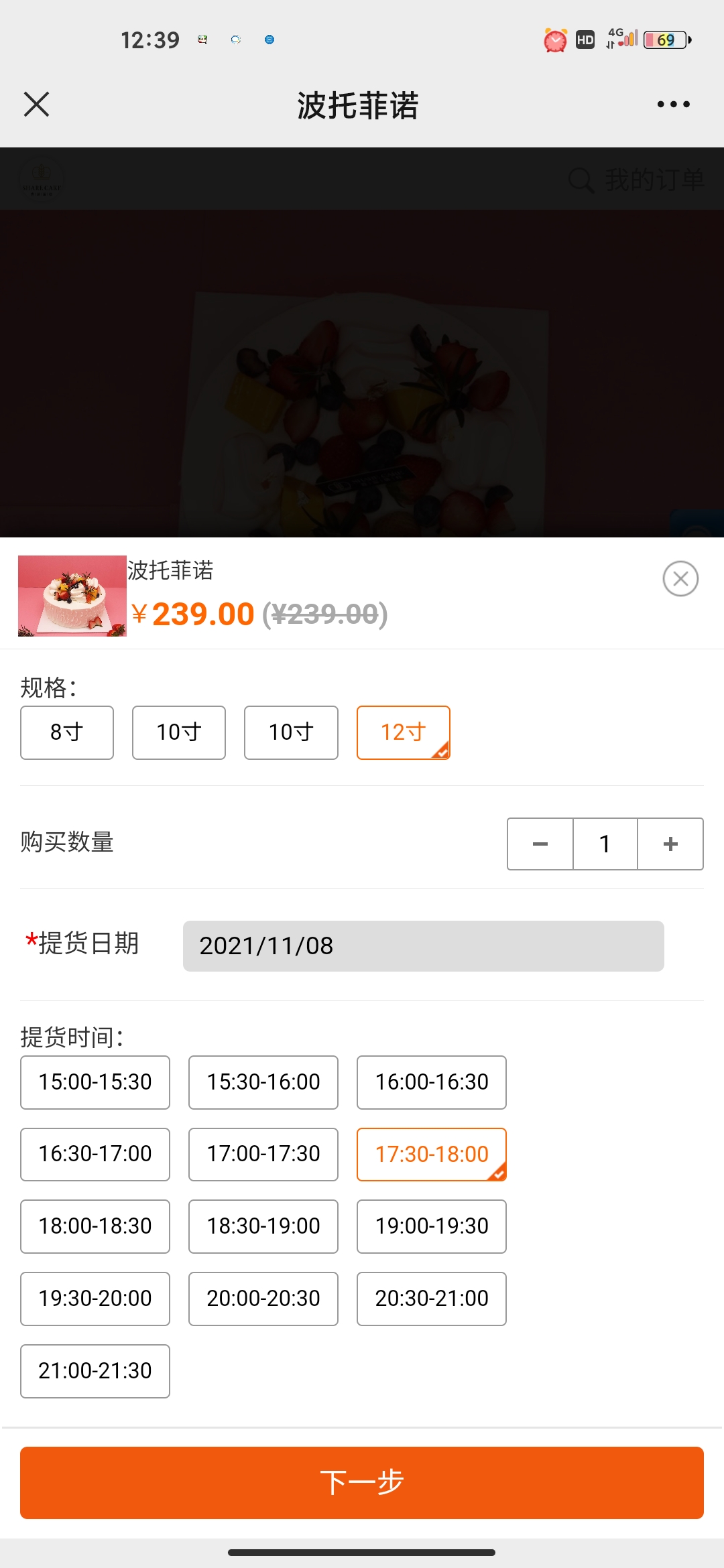Select pickup time 20:30-21:00
This screenshot has width=724, height=1568.
tap(432, 1299)
